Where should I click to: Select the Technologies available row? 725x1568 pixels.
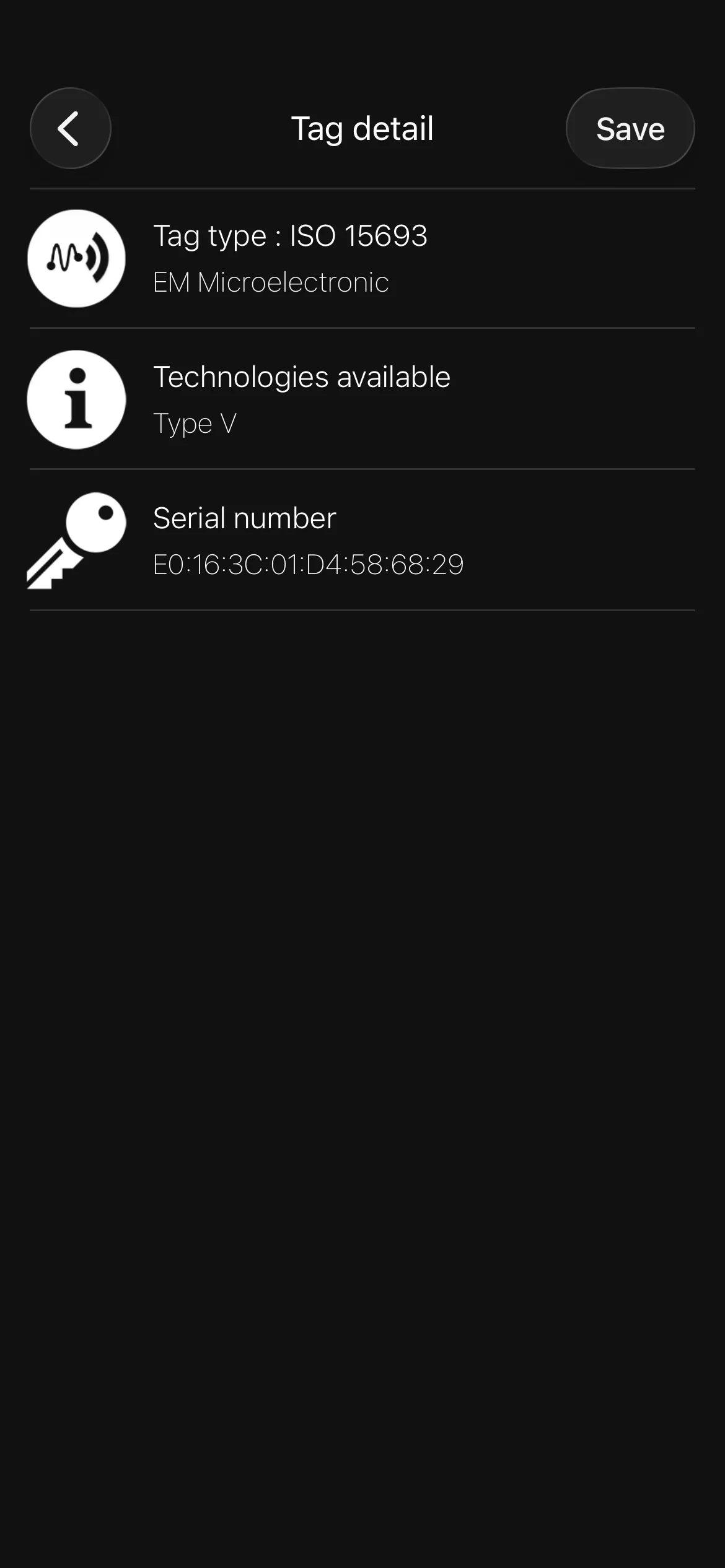click(362, 399)
